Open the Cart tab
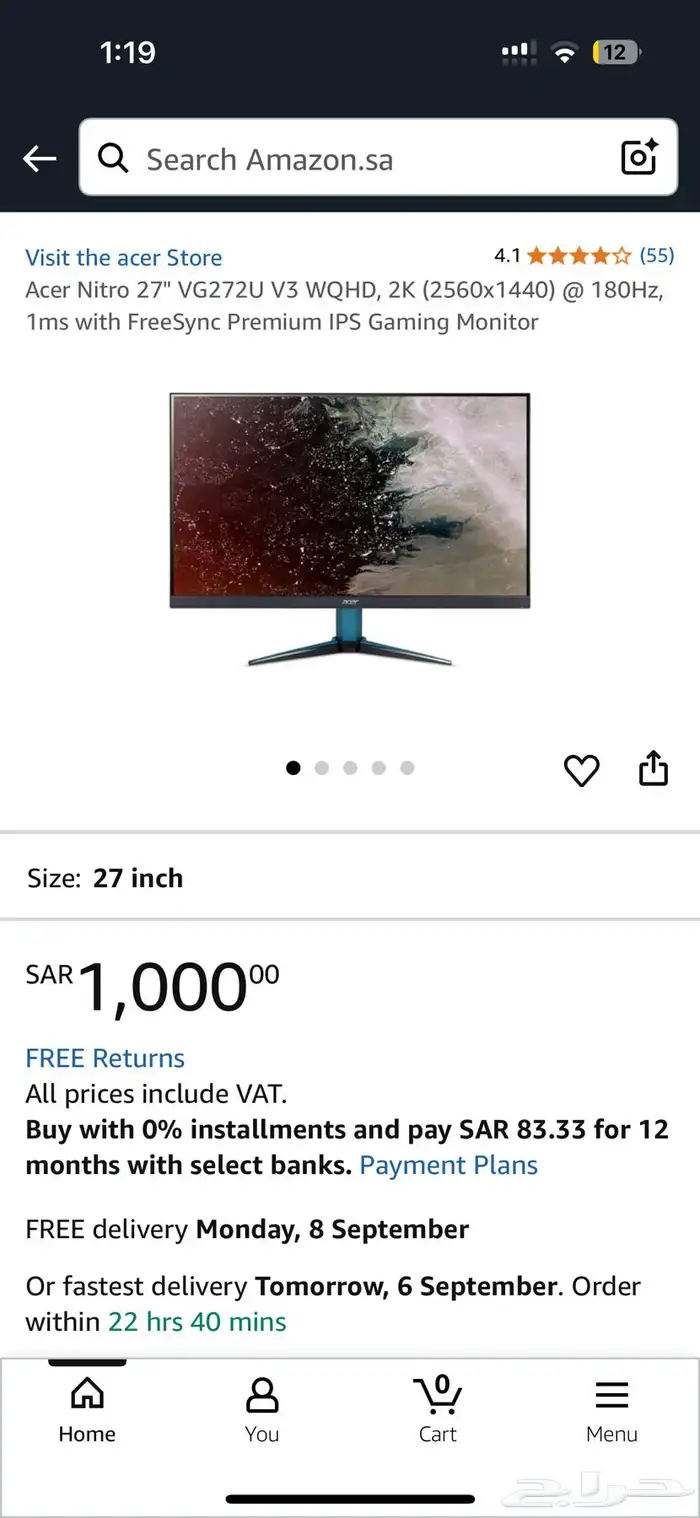The image size is (700, 1518). pos(438,1410)
